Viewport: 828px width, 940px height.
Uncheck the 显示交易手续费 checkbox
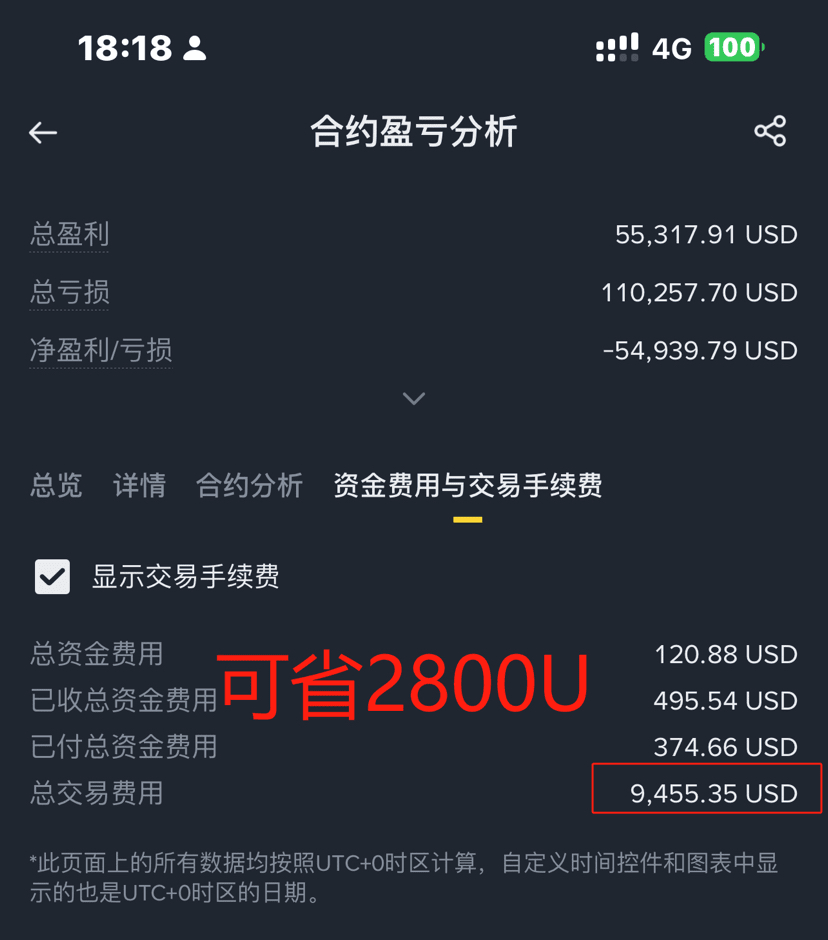[x=53, y=577]
